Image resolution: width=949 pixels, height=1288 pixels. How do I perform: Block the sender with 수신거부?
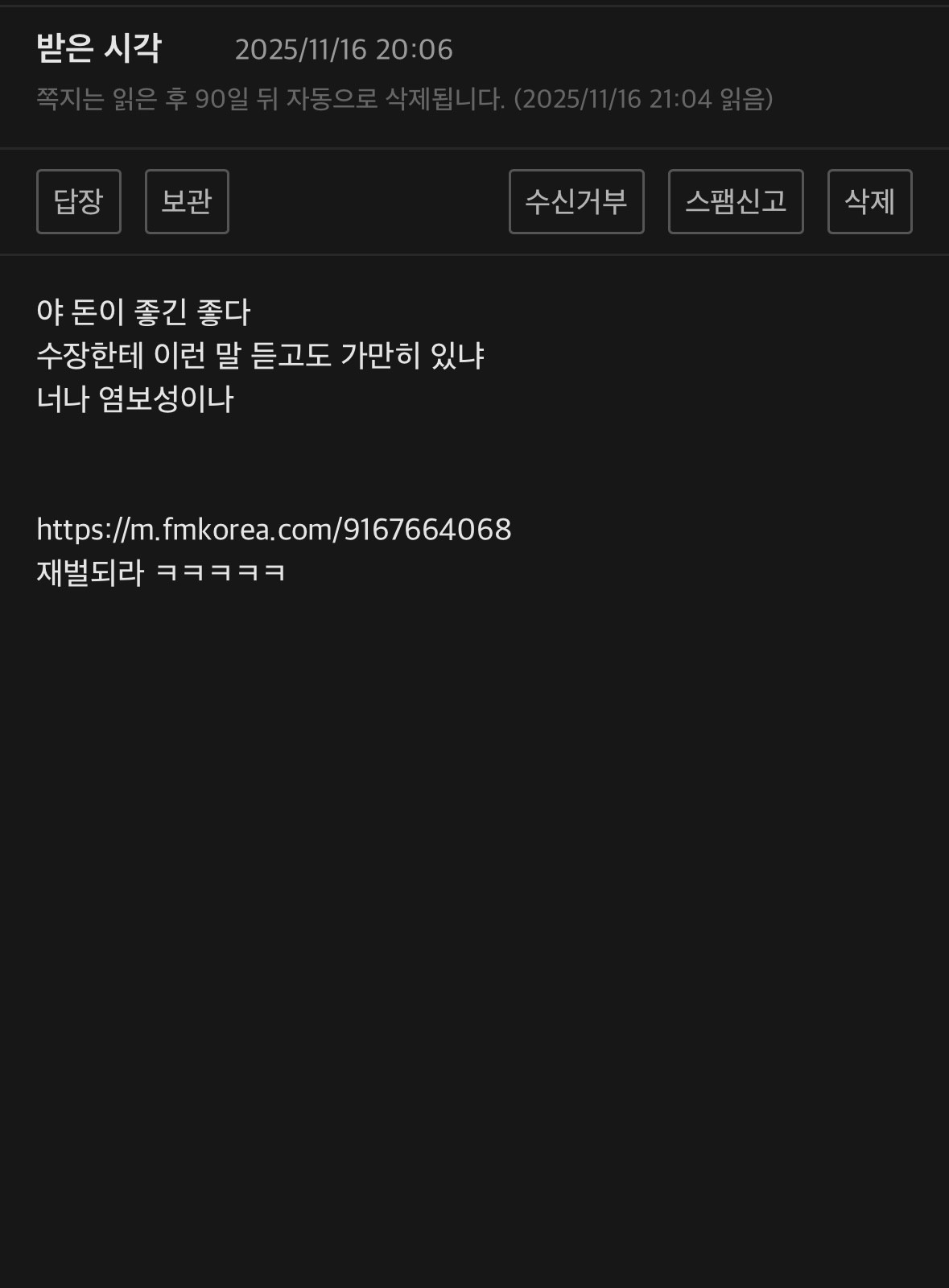click(x=576, y=201)
